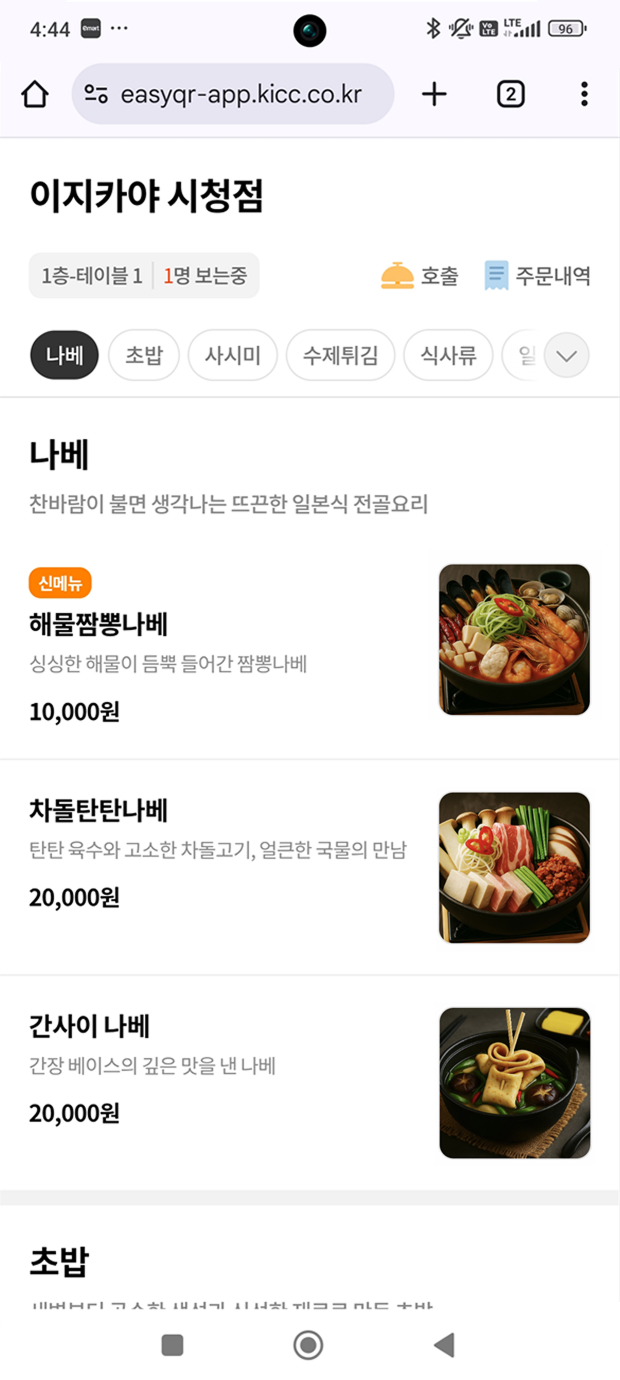Switch to the 사시미 category
This screenshot has height=1380, width=620.
click(x=233, y=355)
